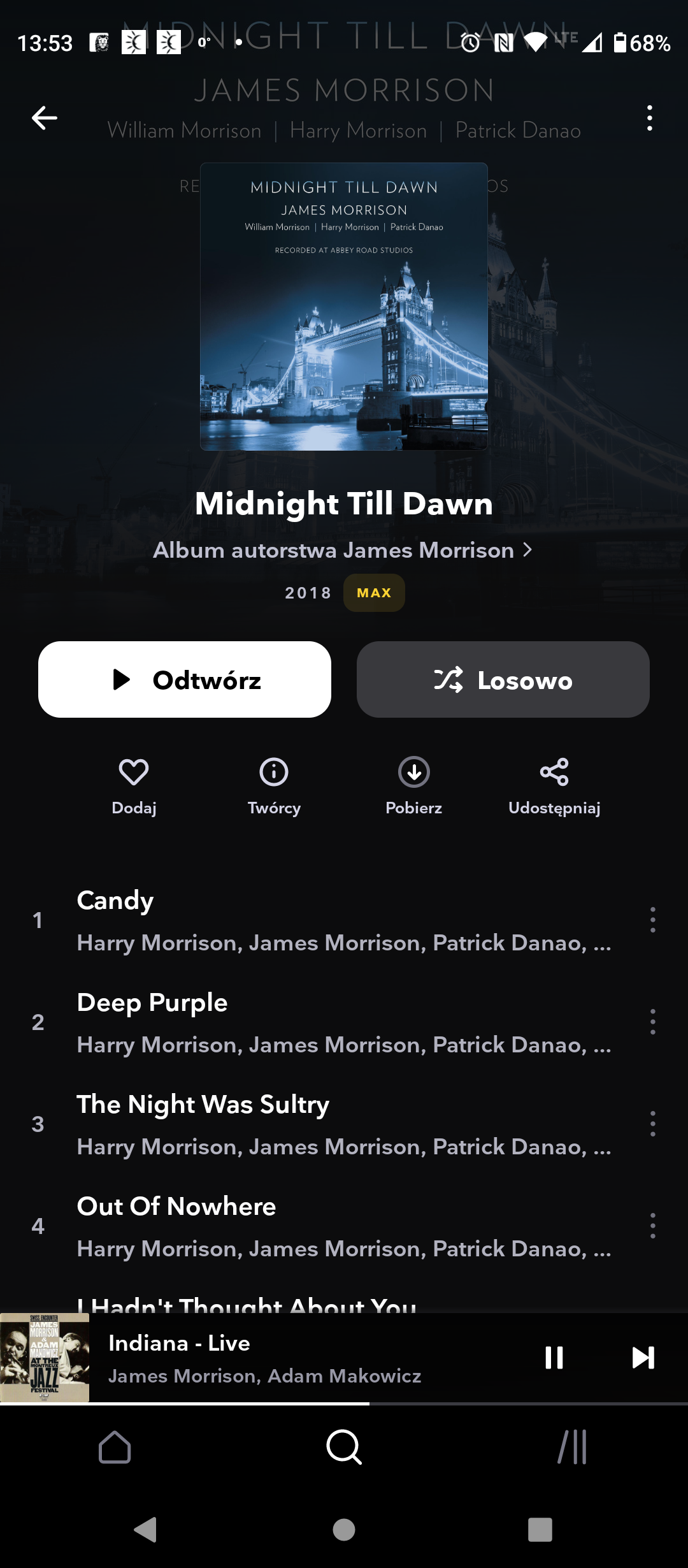Viewport: 688px width, 1568px height.
Task: View album credits via Twórcy
Action: (x=274, y=785)
